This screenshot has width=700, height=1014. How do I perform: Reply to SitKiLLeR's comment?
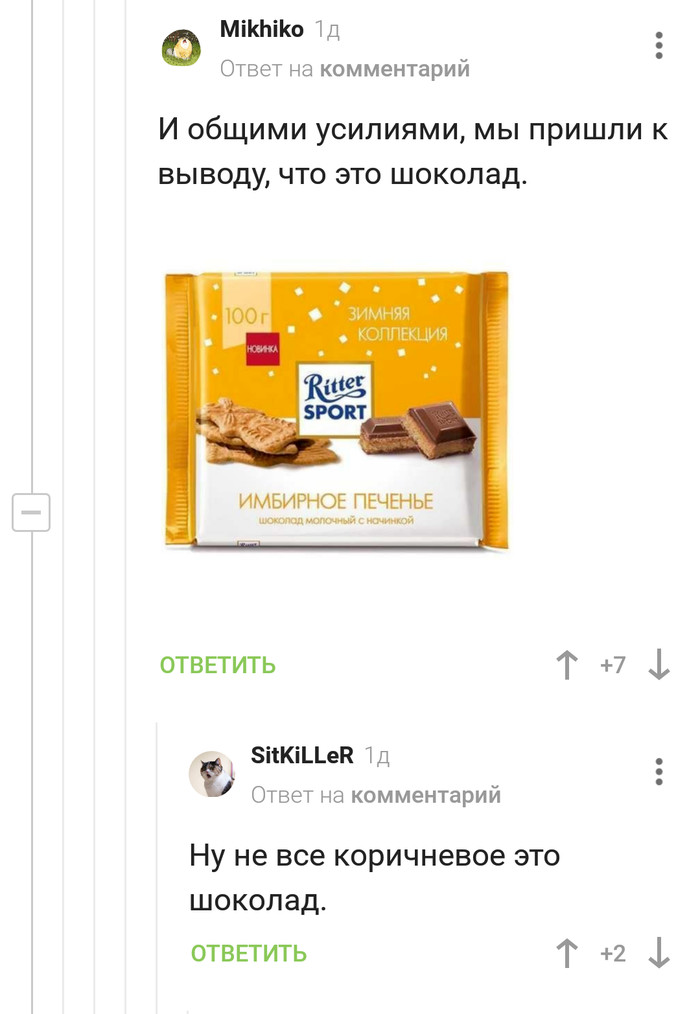249,953
